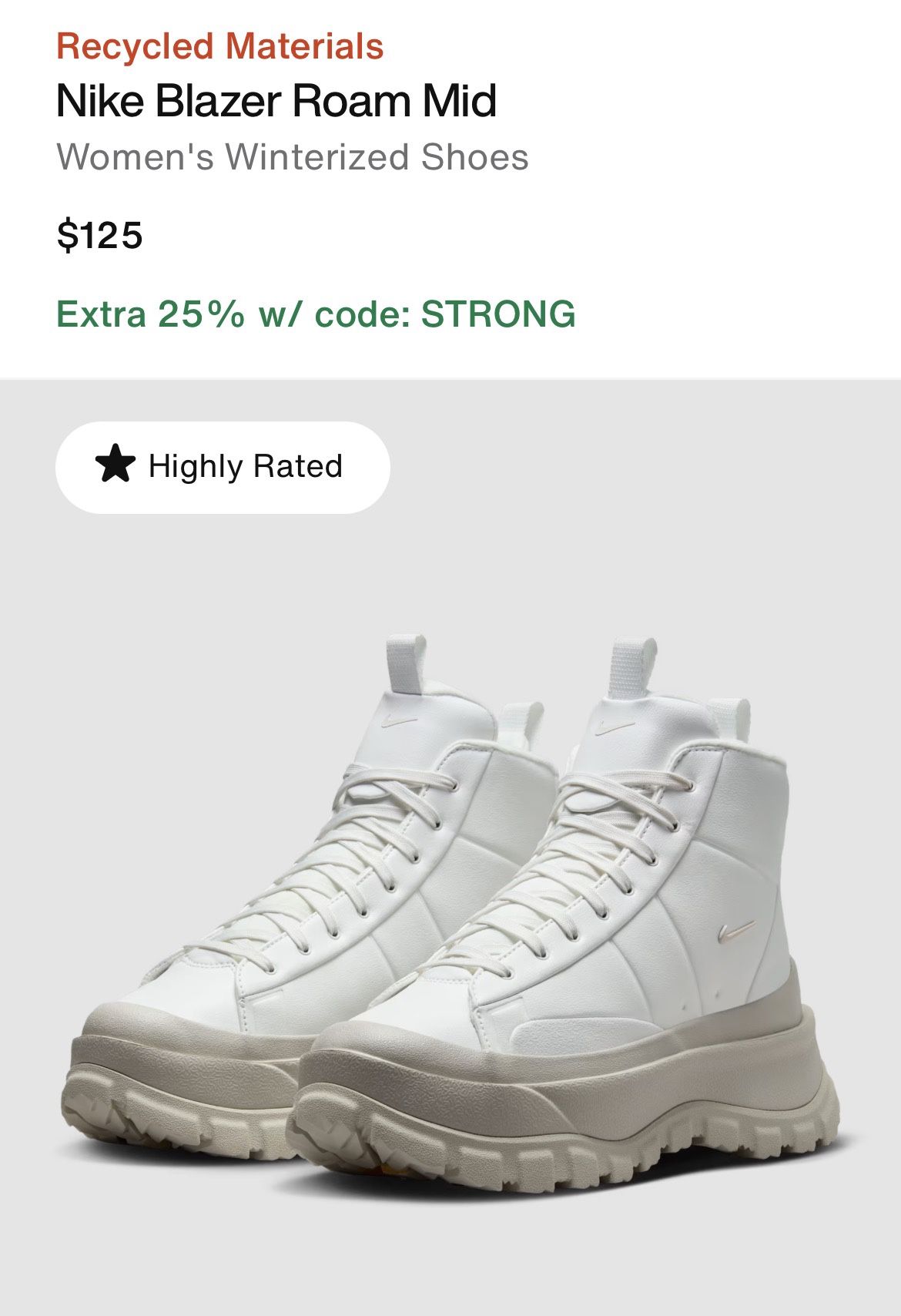This screenshot has width=901, height=1316.
Task: Toggle the Highly Rated filter badge
Action: point(223,466)
